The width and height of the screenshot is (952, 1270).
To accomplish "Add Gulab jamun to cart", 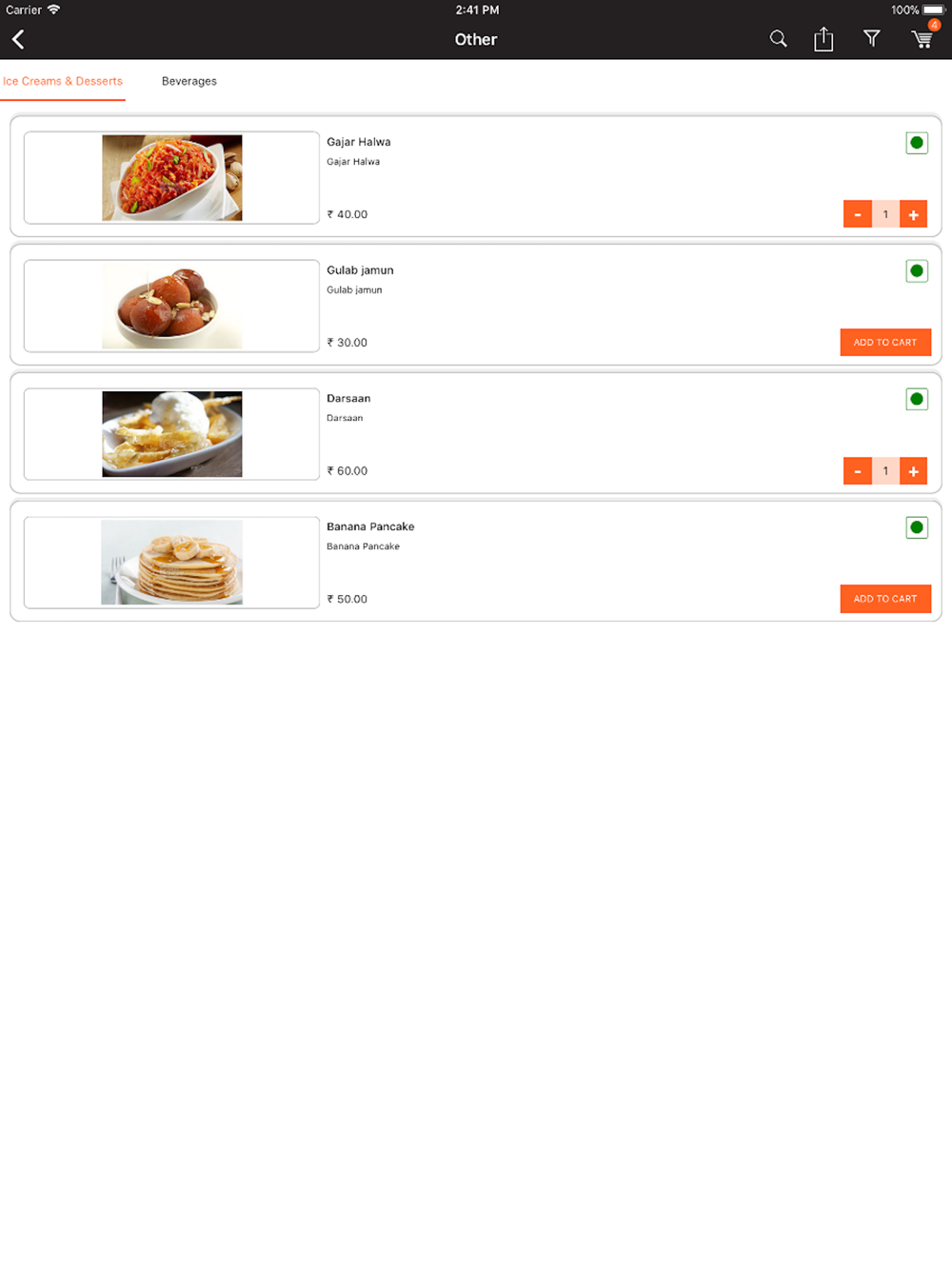I will pyautogui.click(x=884, y=343).
